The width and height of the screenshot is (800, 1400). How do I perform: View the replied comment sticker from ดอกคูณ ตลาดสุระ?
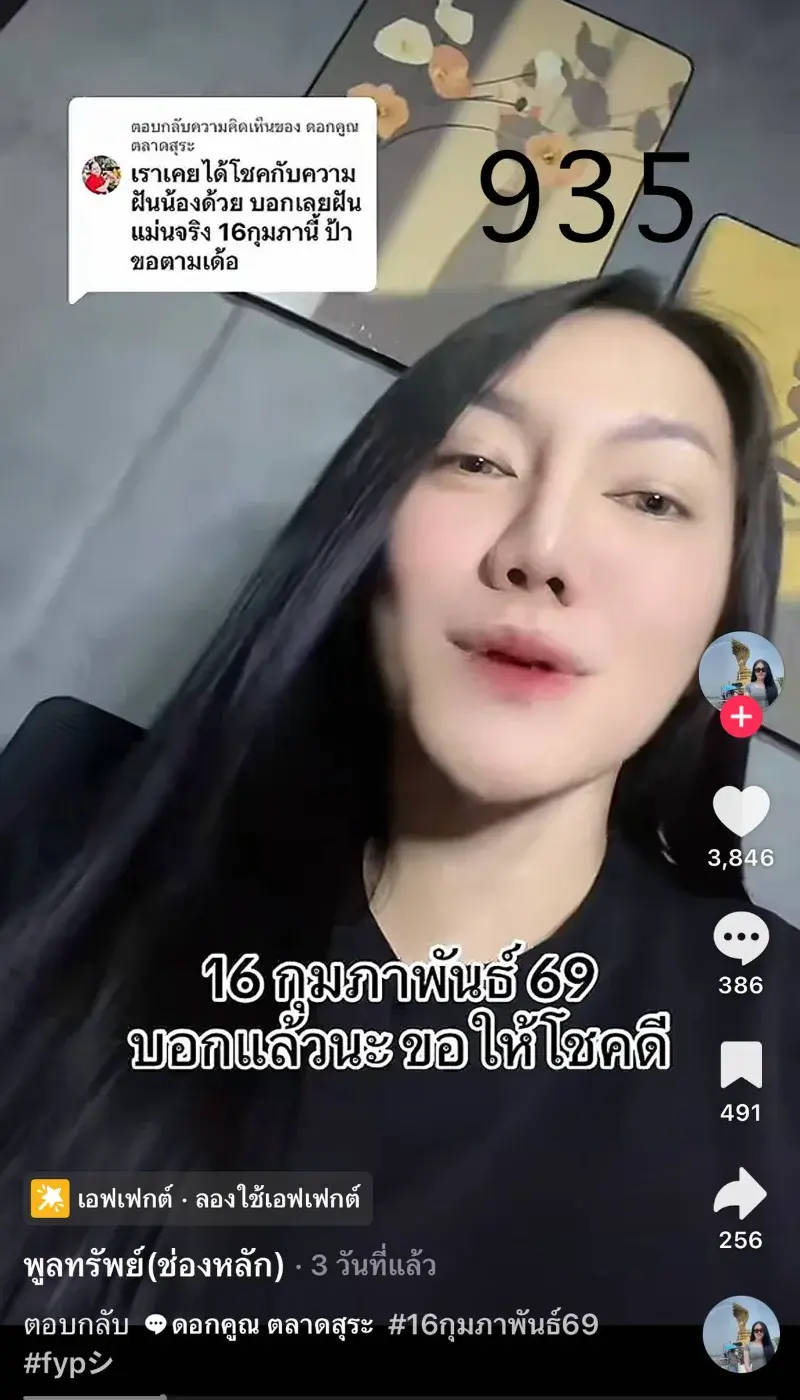[222, 195]
